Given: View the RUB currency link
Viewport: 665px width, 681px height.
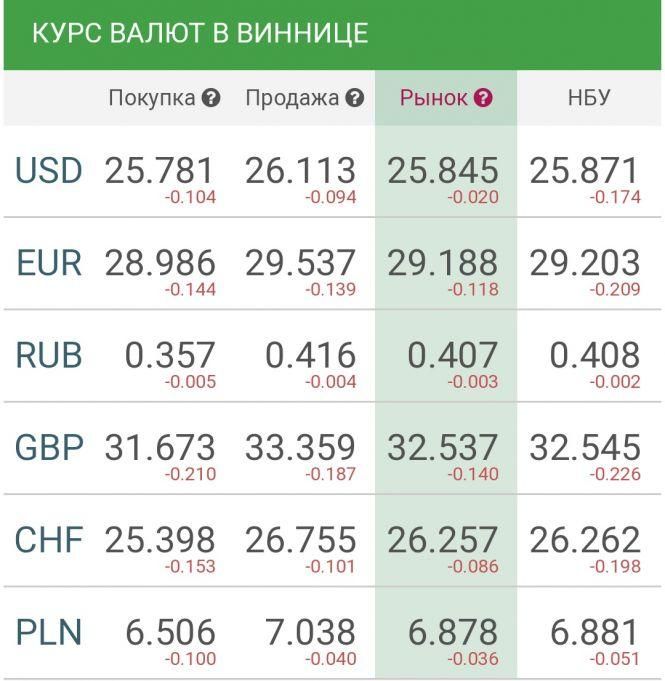Looking at the screenshot, I should click(48, 355).
